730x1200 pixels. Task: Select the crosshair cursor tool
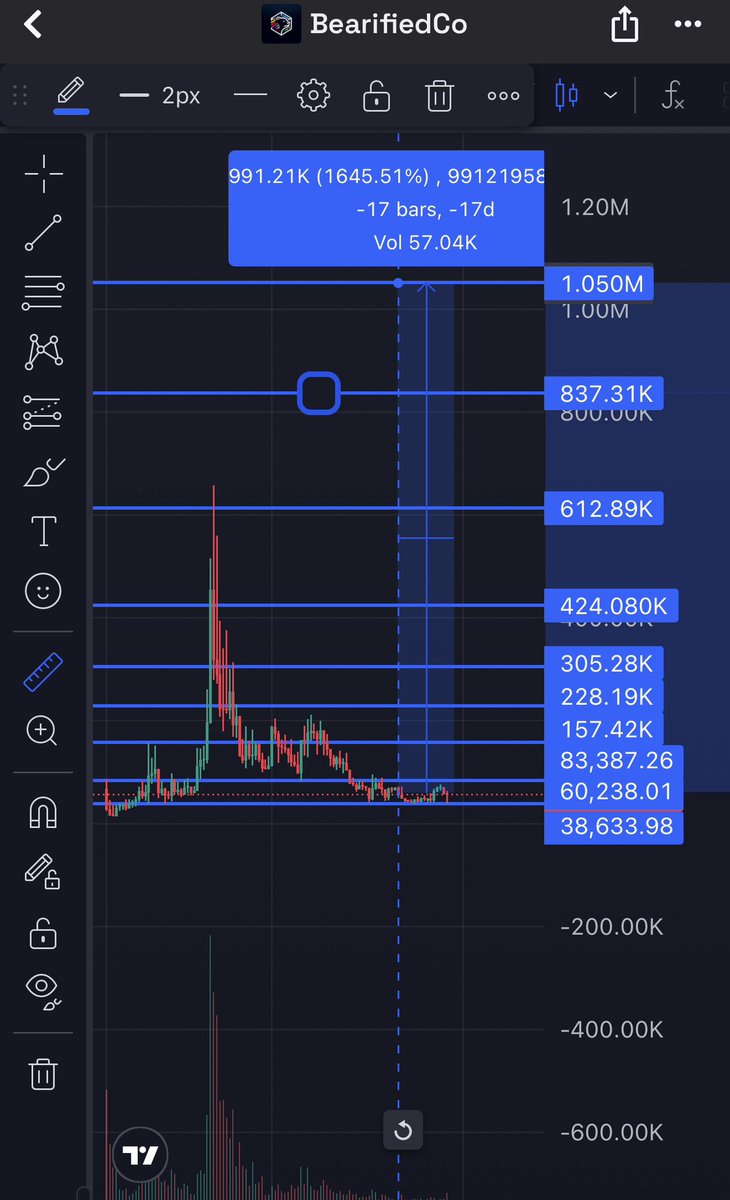43,176
